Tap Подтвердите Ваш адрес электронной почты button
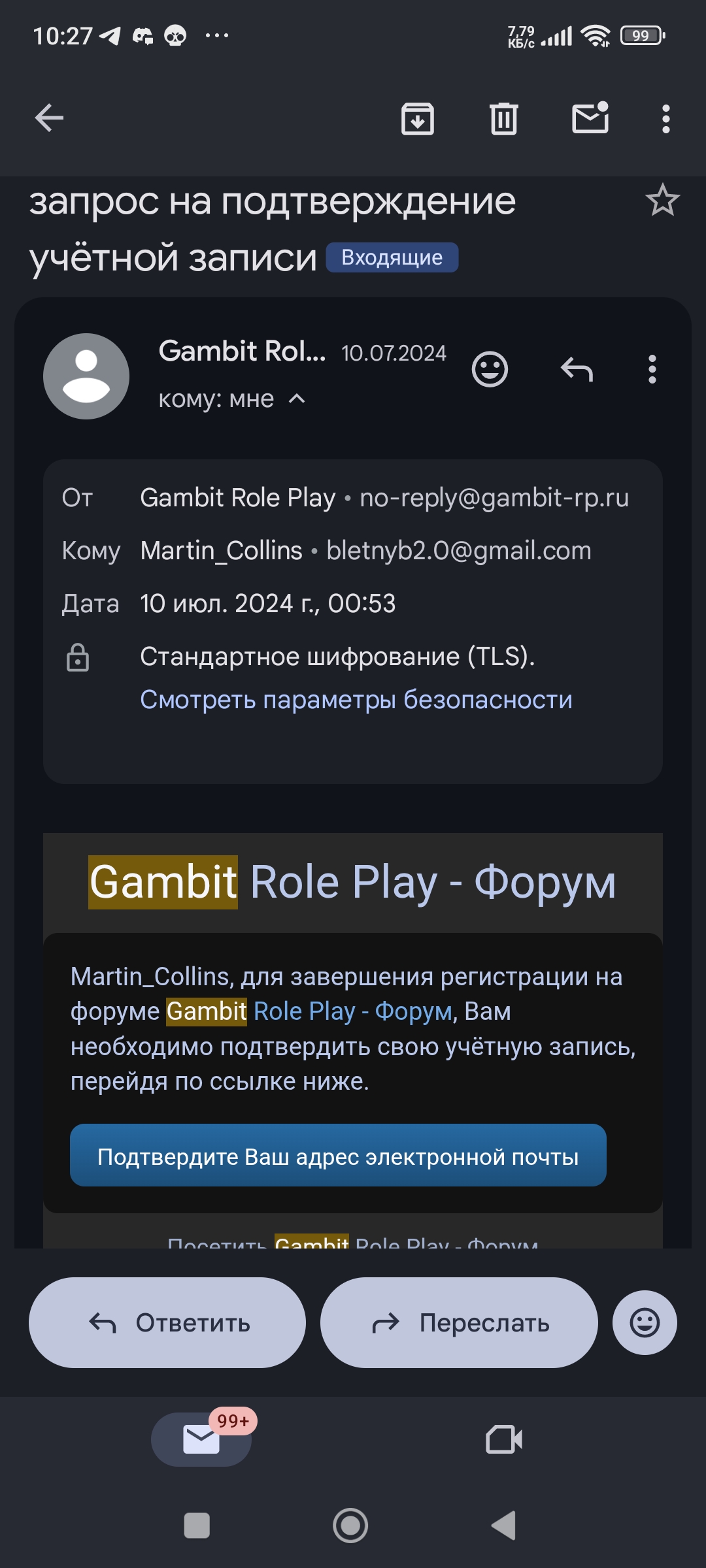This screenshot has width=706, height=1568. [x=338, y=1156]
